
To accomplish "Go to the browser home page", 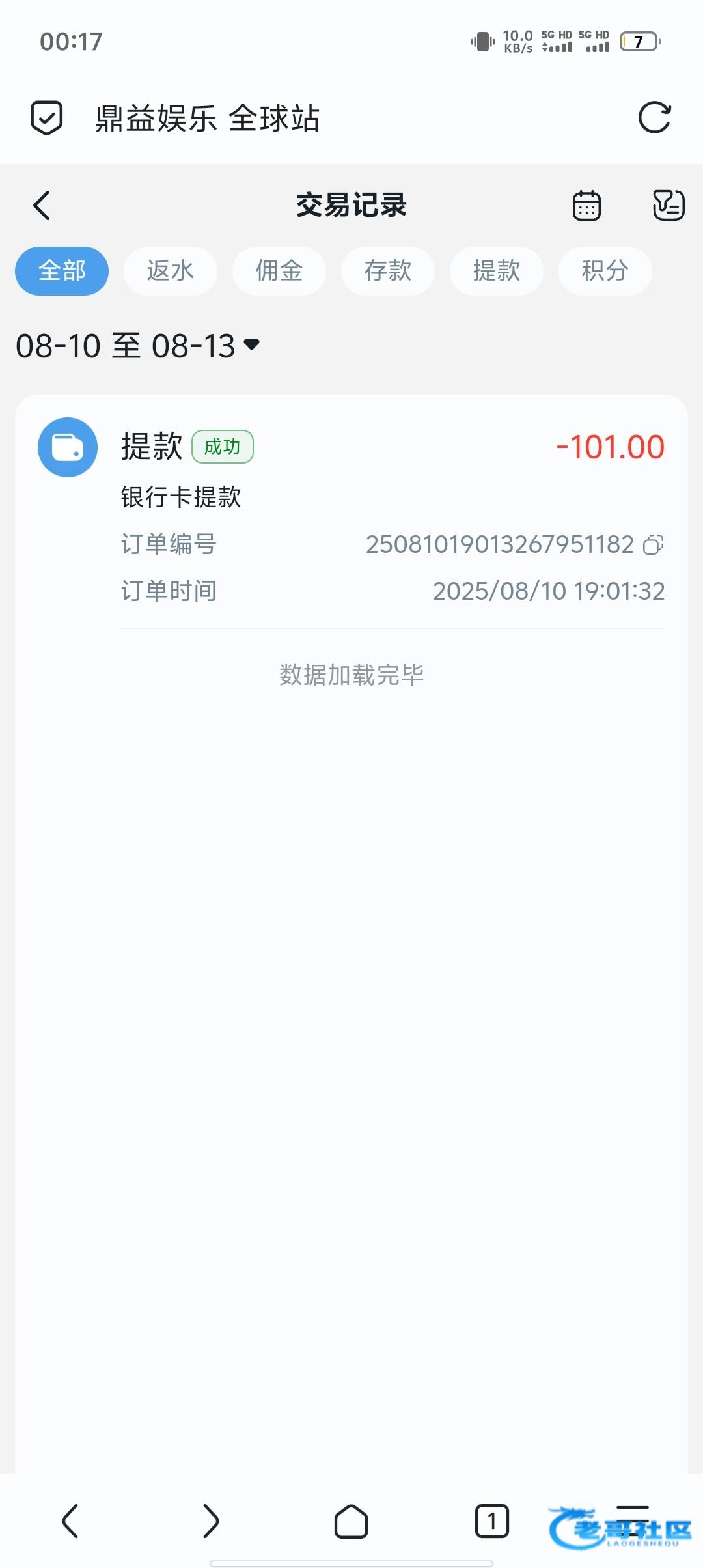I will [351, 1521].
